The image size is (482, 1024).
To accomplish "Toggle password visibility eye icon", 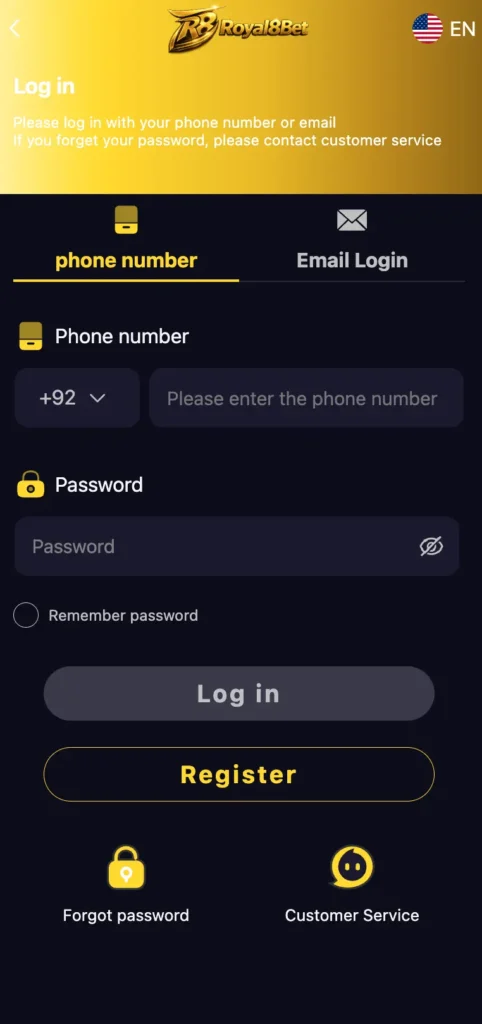I will click(431, 547).
